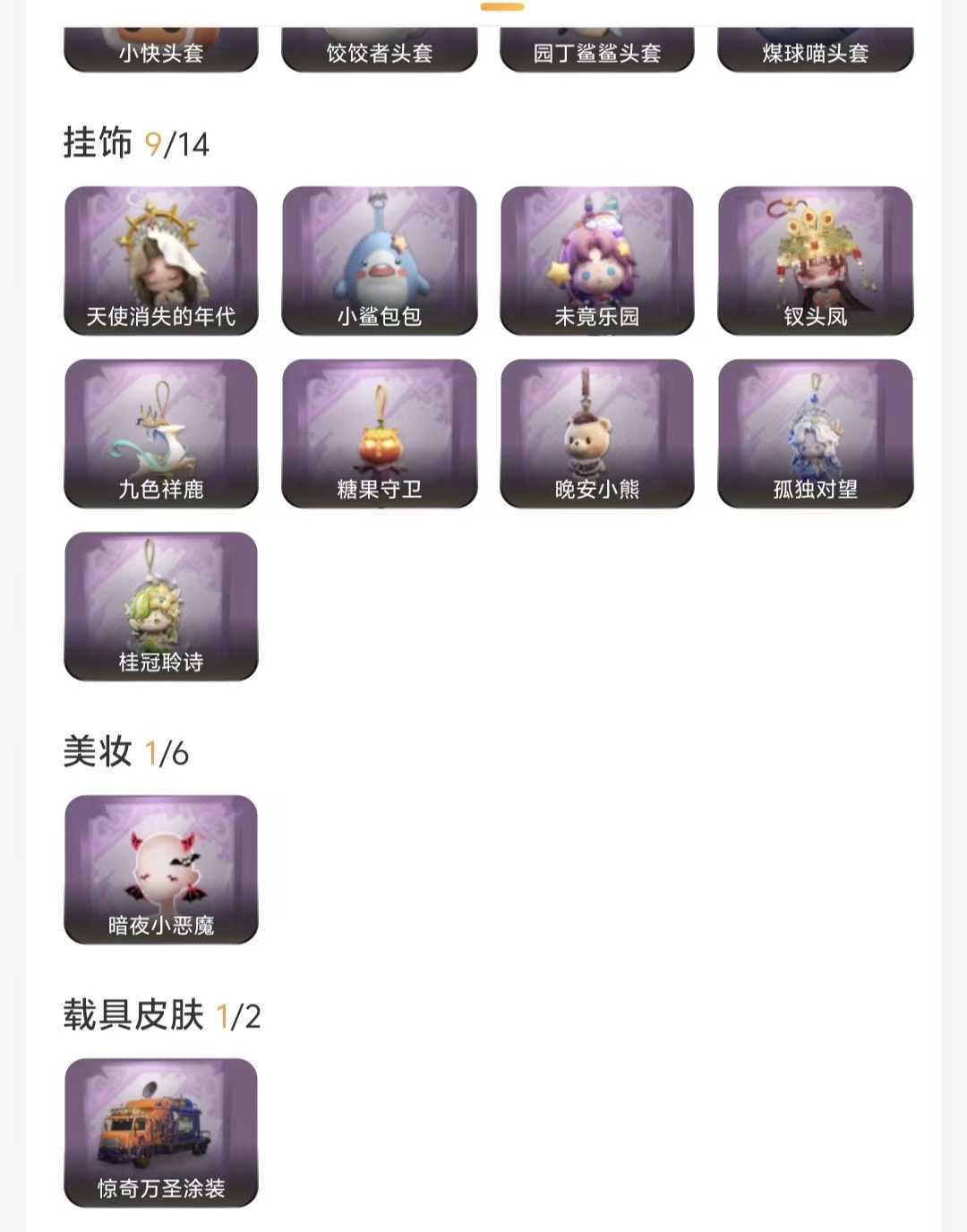Select the 小快头套 headgear tile
The height and width of the screenshot is (1232, 967).
coord(161,49)
